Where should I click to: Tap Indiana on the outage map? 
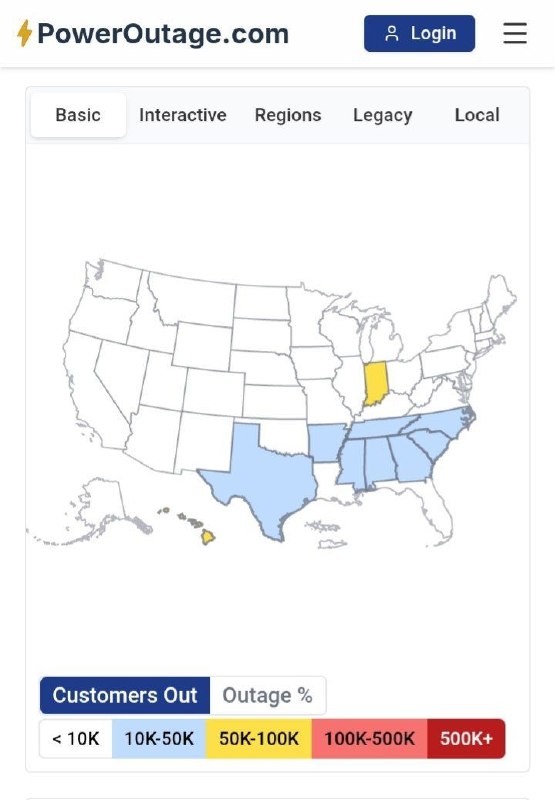click(x=376, y=383)
